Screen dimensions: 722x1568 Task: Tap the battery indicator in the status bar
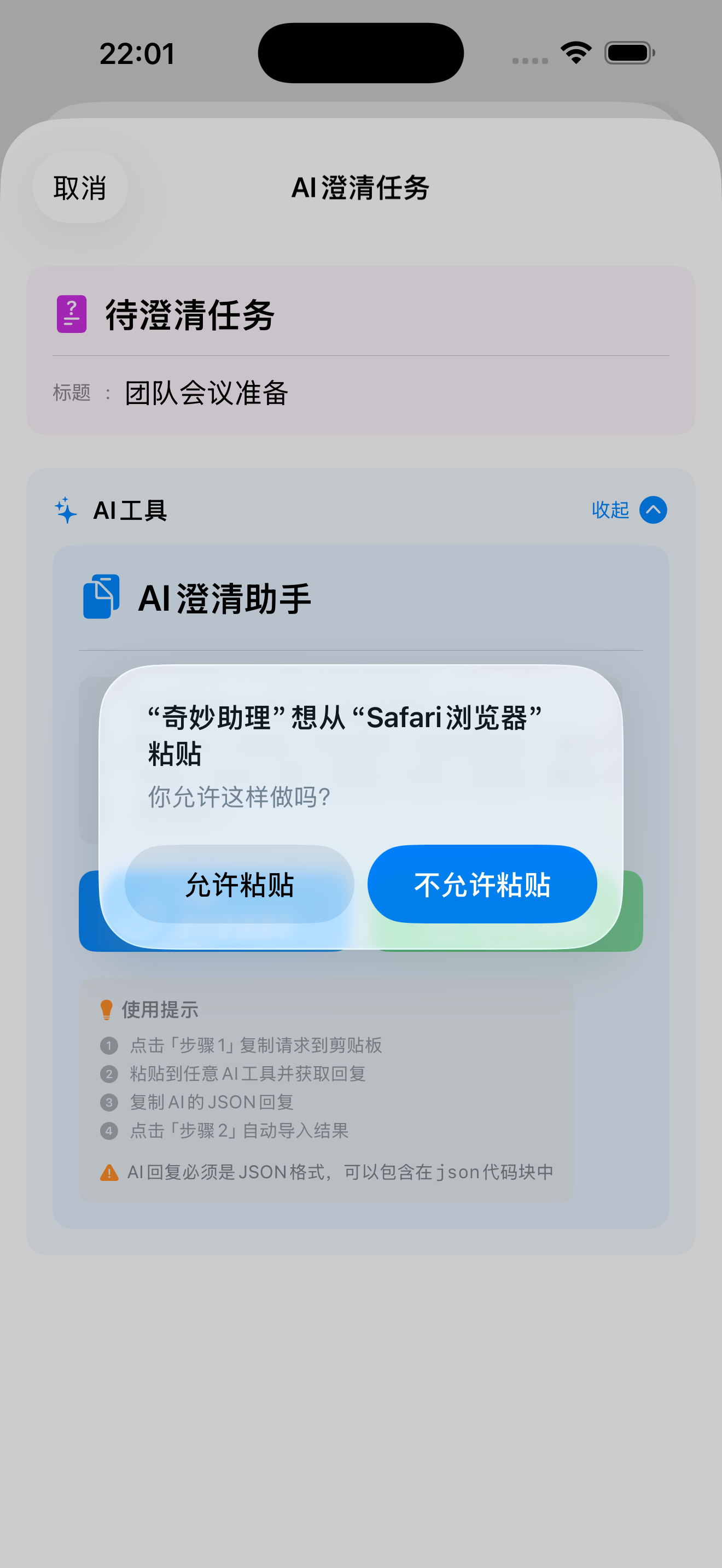(x=628, y=53)
